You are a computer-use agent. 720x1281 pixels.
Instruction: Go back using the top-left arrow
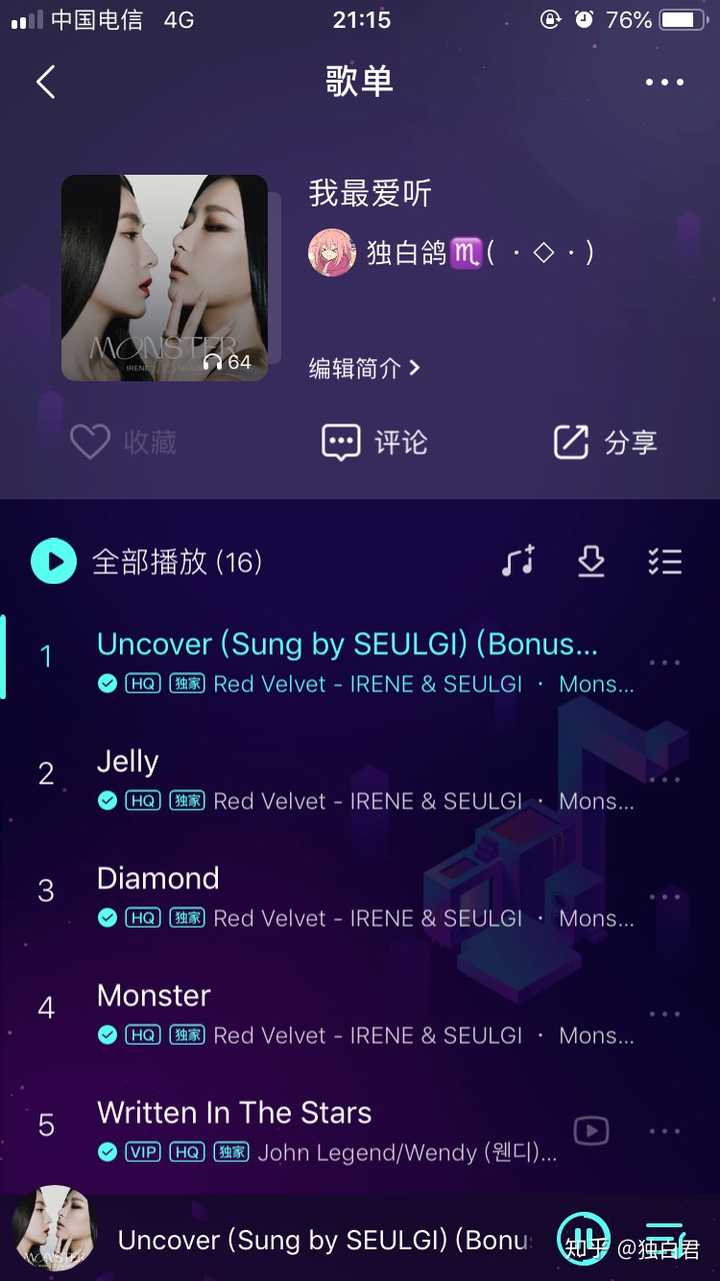coord(46,82)
